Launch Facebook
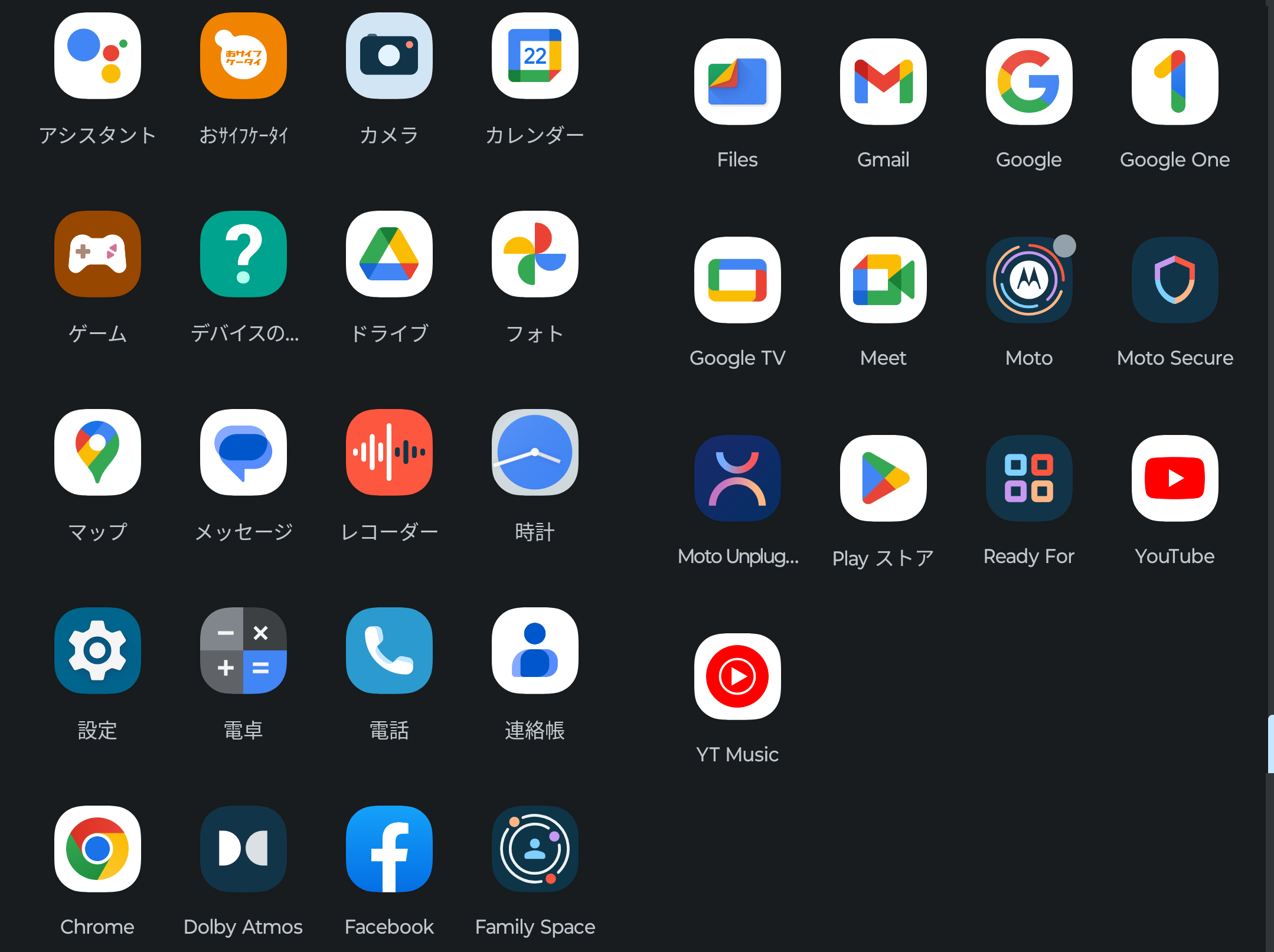Viewport: 1274px width, 952px height. pos(389,849)
